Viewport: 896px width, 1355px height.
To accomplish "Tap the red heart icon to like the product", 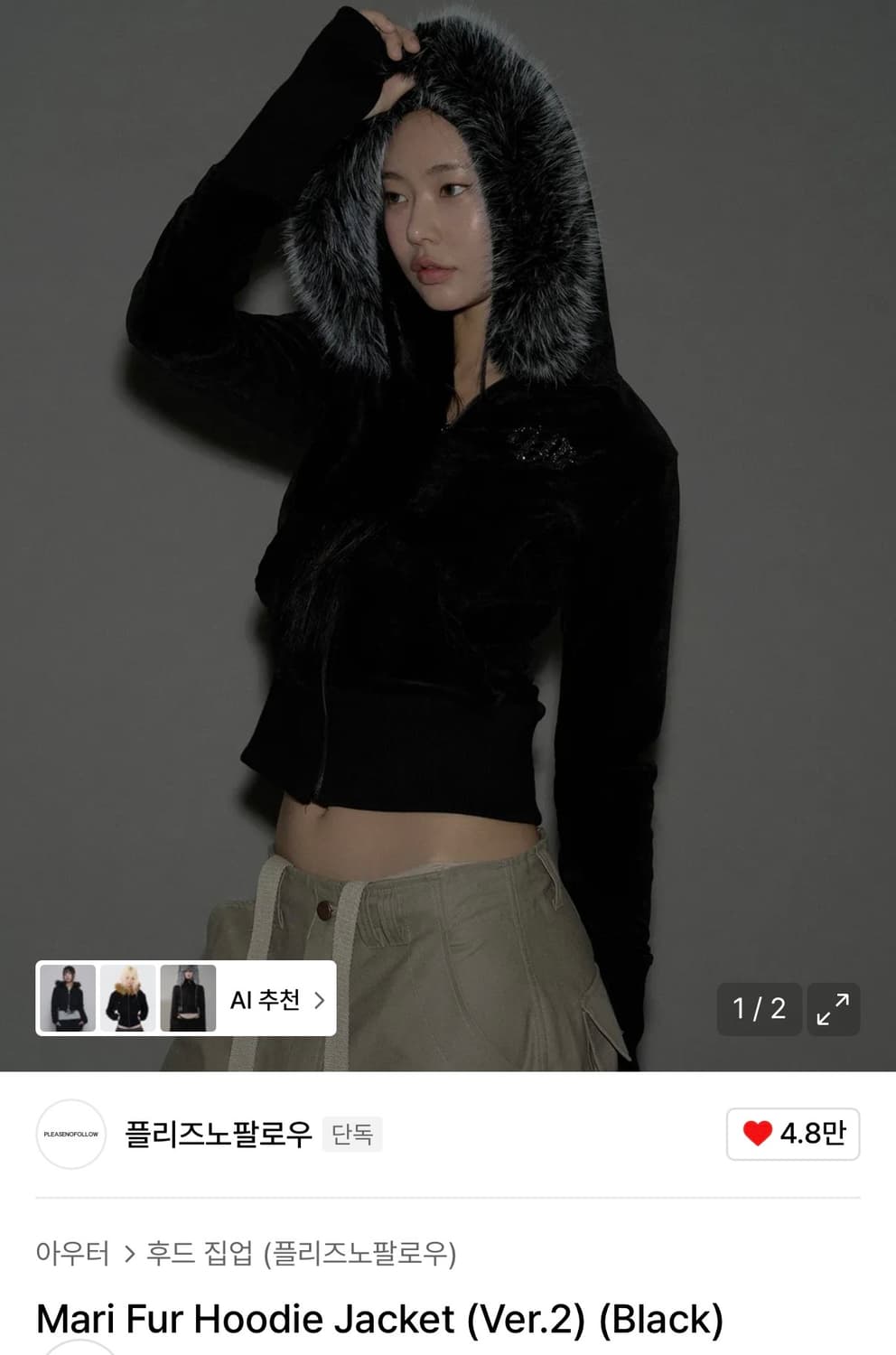I will (757, 1135).
